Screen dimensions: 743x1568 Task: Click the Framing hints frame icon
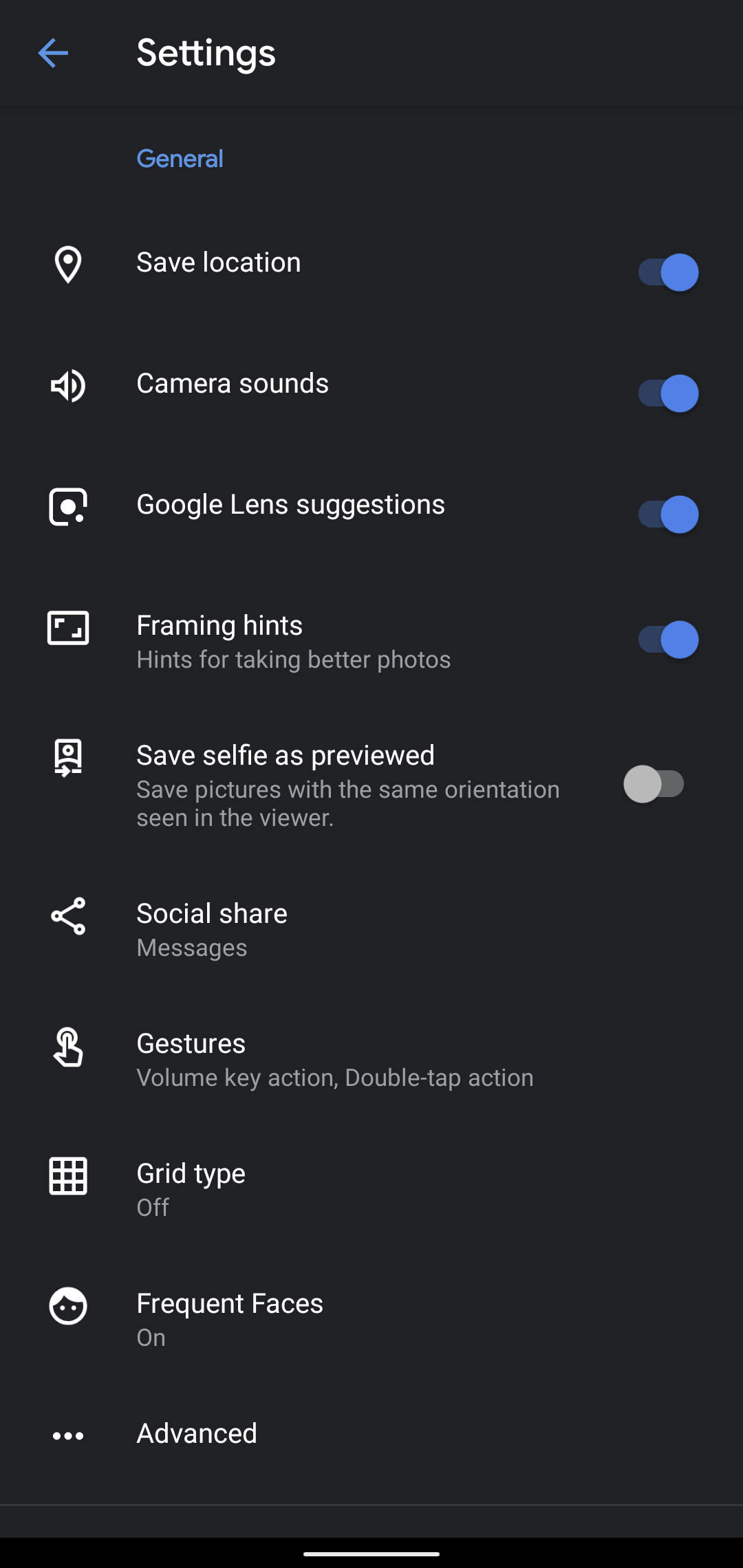tap(67, 628)
